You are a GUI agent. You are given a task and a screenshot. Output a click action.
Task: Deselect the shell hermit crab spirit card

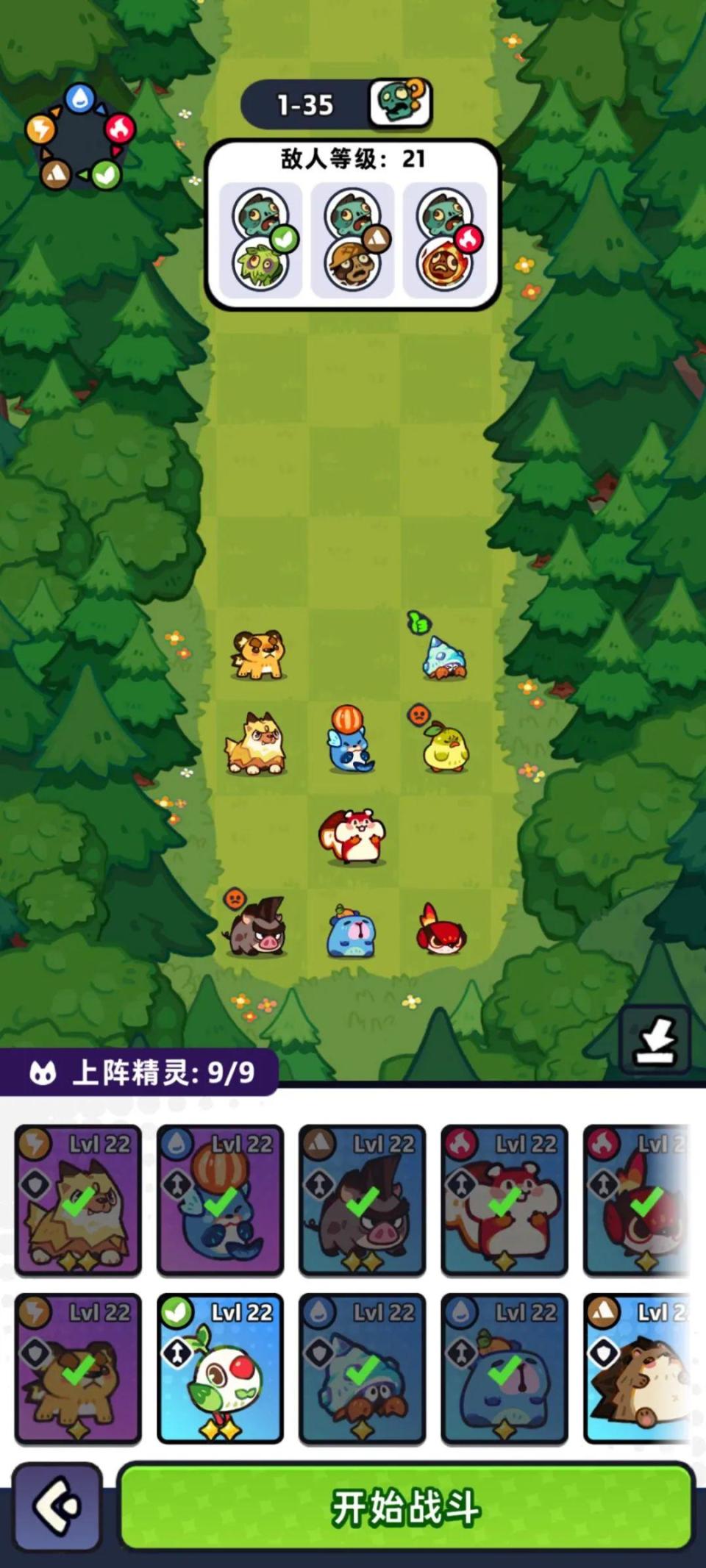pyautogui.click(x=362, y=1369)
